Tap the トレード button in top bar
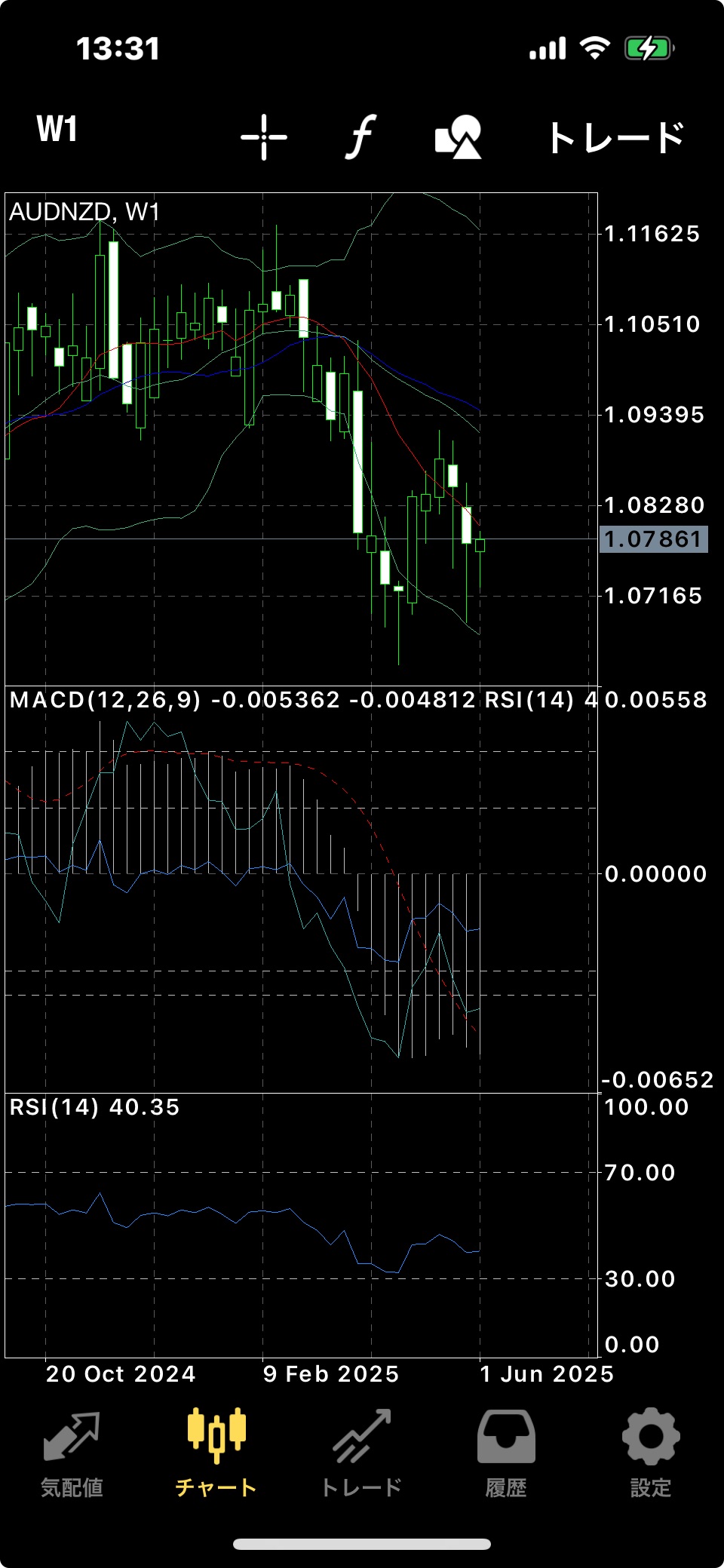Screen dimensions: 724x1568 [x=616, y=137]
